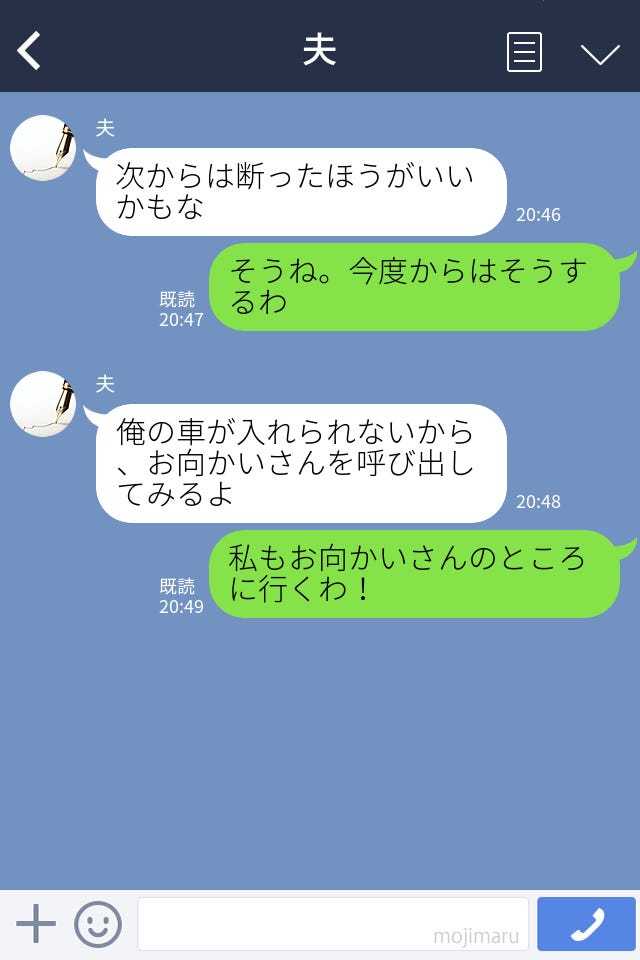Focus the message text input field
The image size is (640, 960).
tap(332, 923)
